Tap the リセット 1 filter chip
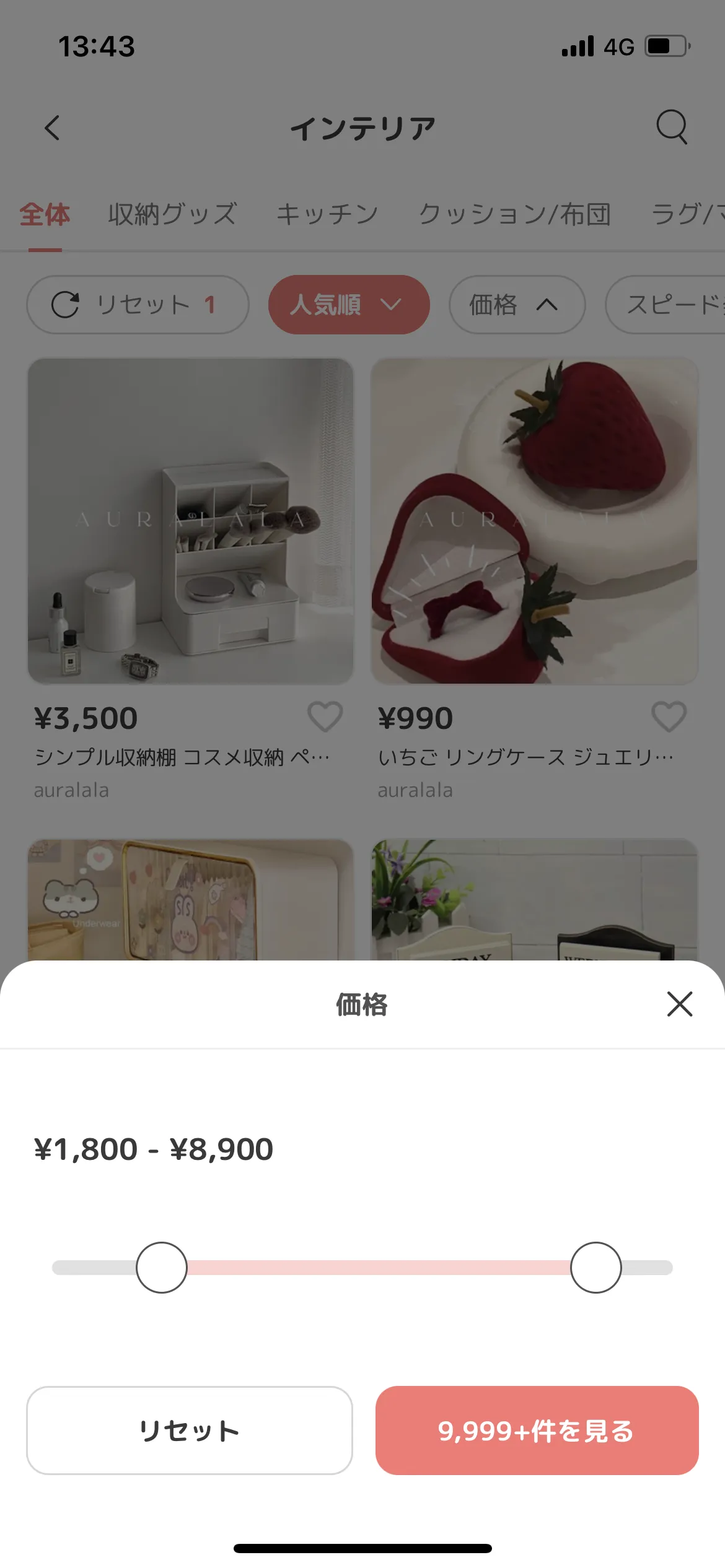 click(x=138, y=305)
